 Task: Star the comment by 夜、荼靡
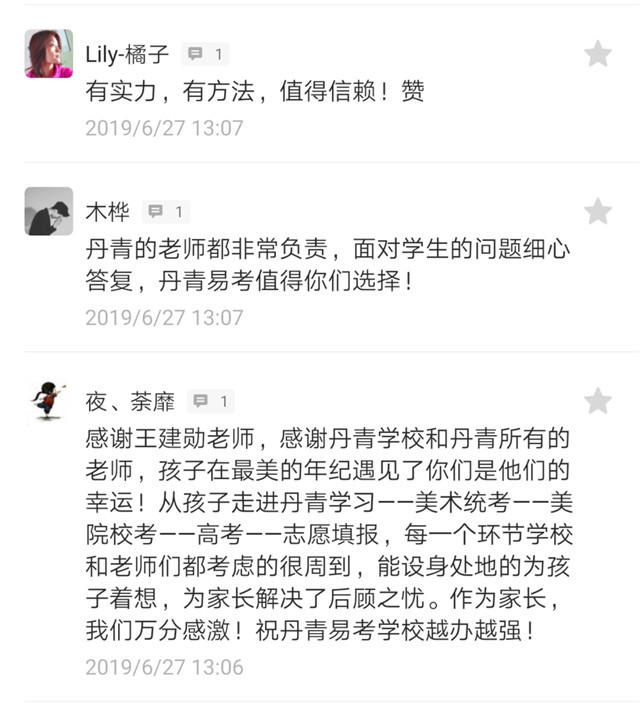click(x=598, y=401)
